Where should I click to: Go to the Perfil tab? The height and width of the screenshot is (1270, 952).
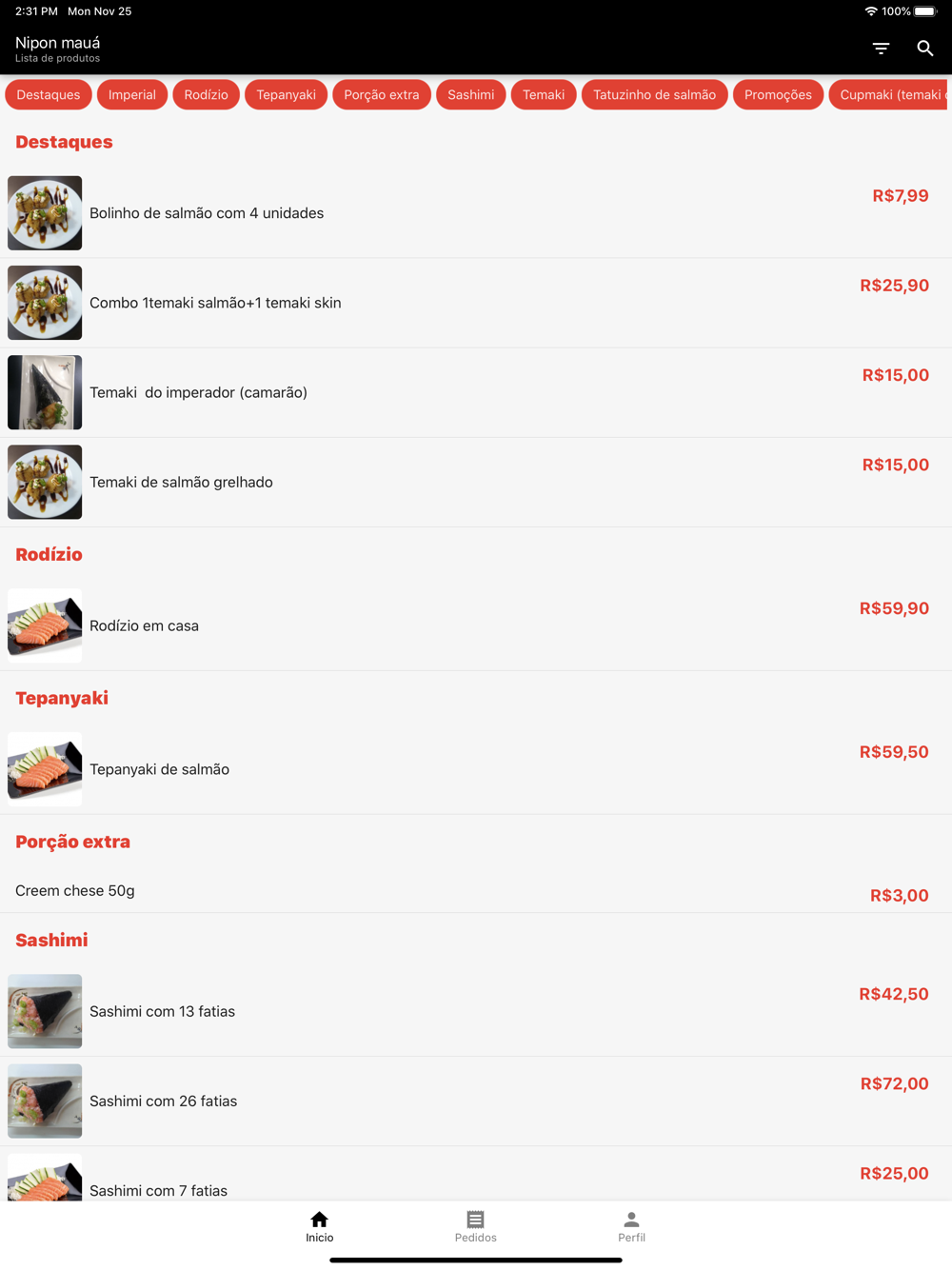[x=631, y=1226]
